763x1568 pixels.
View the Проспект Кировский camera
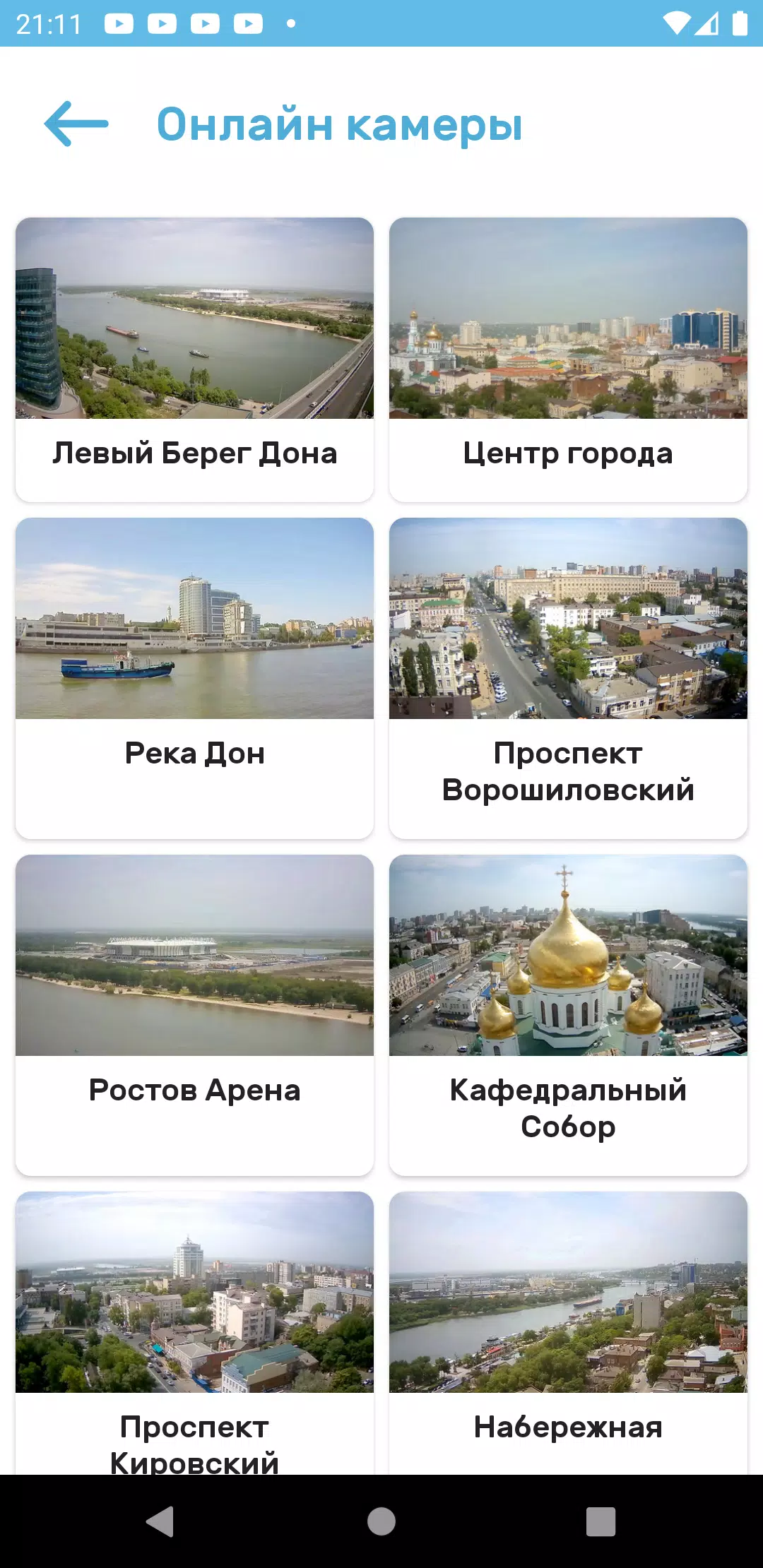pyautogui.click(x=194, y=1333)
